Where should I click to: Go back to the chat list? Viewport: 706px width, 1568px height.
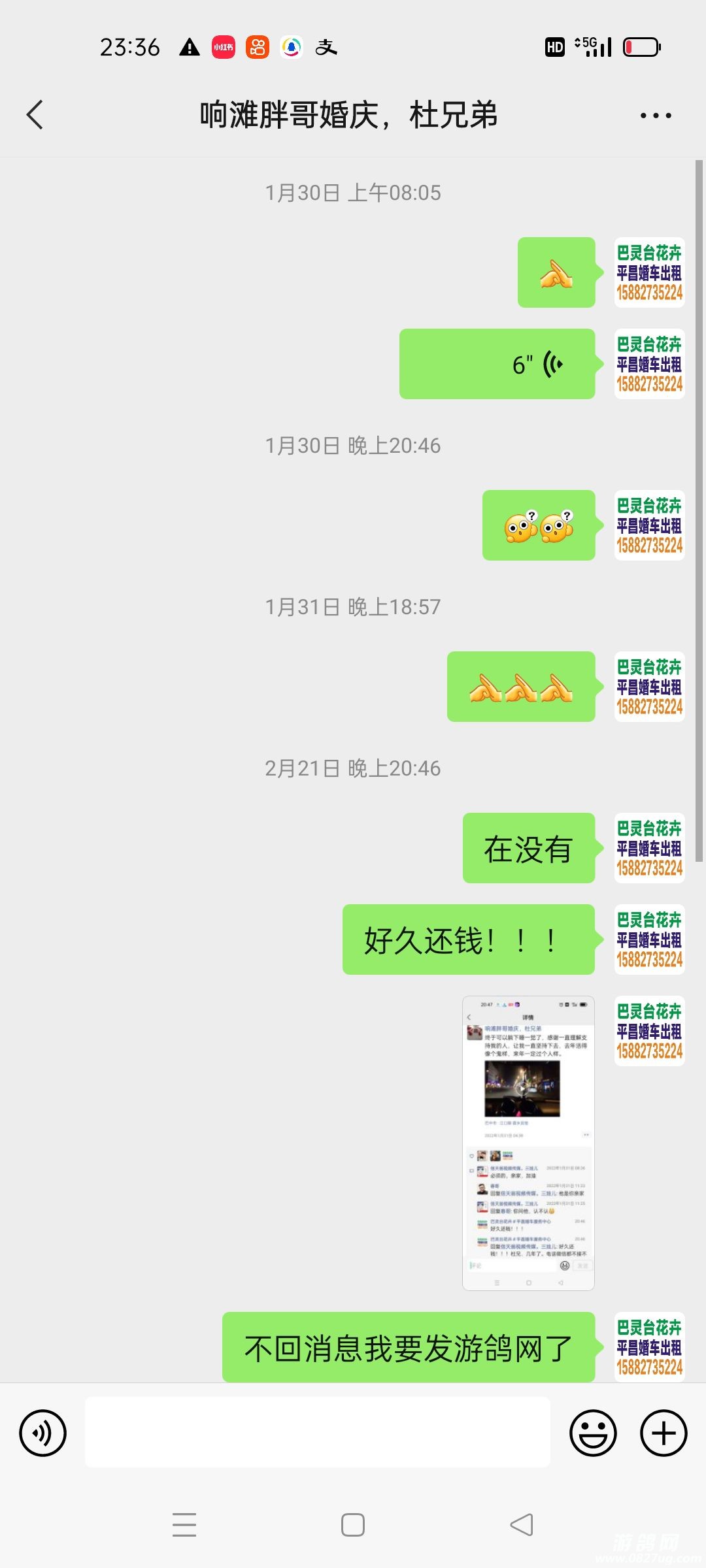coord(35,115)
